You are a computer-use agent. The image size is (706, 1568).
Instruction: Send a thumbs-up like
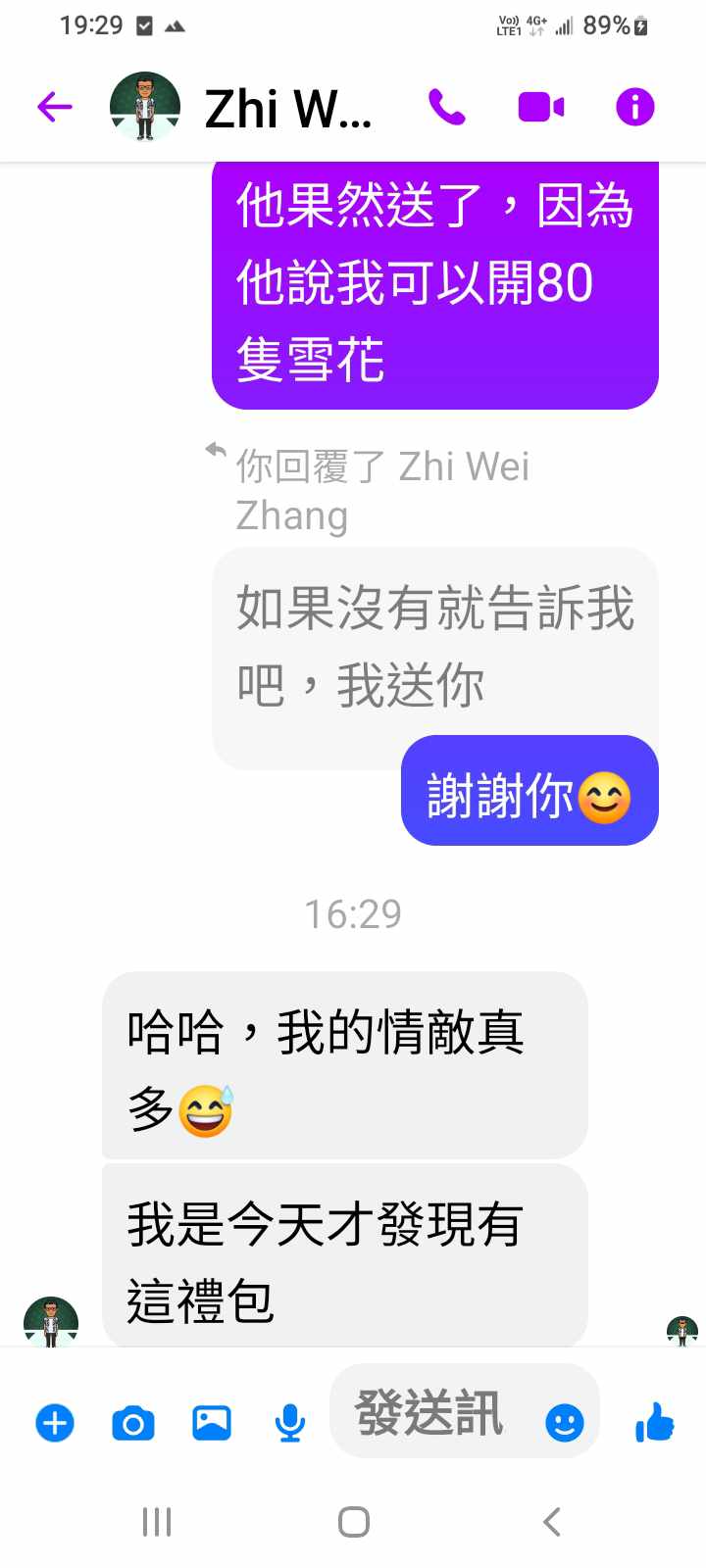(x=655, y=1422)
